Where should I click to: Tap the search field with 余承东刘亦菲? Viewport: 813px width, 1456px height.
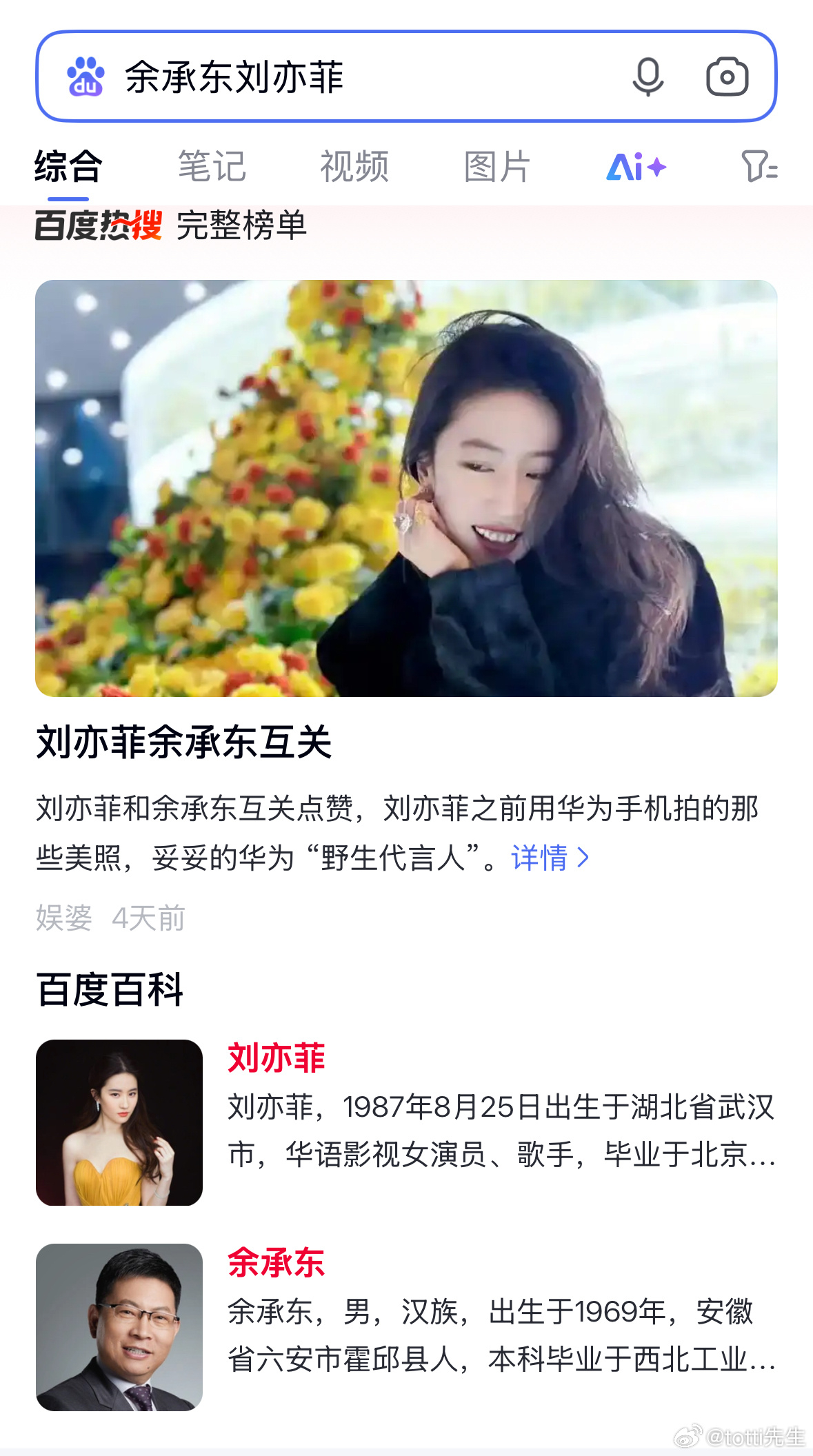coord(345,77)
